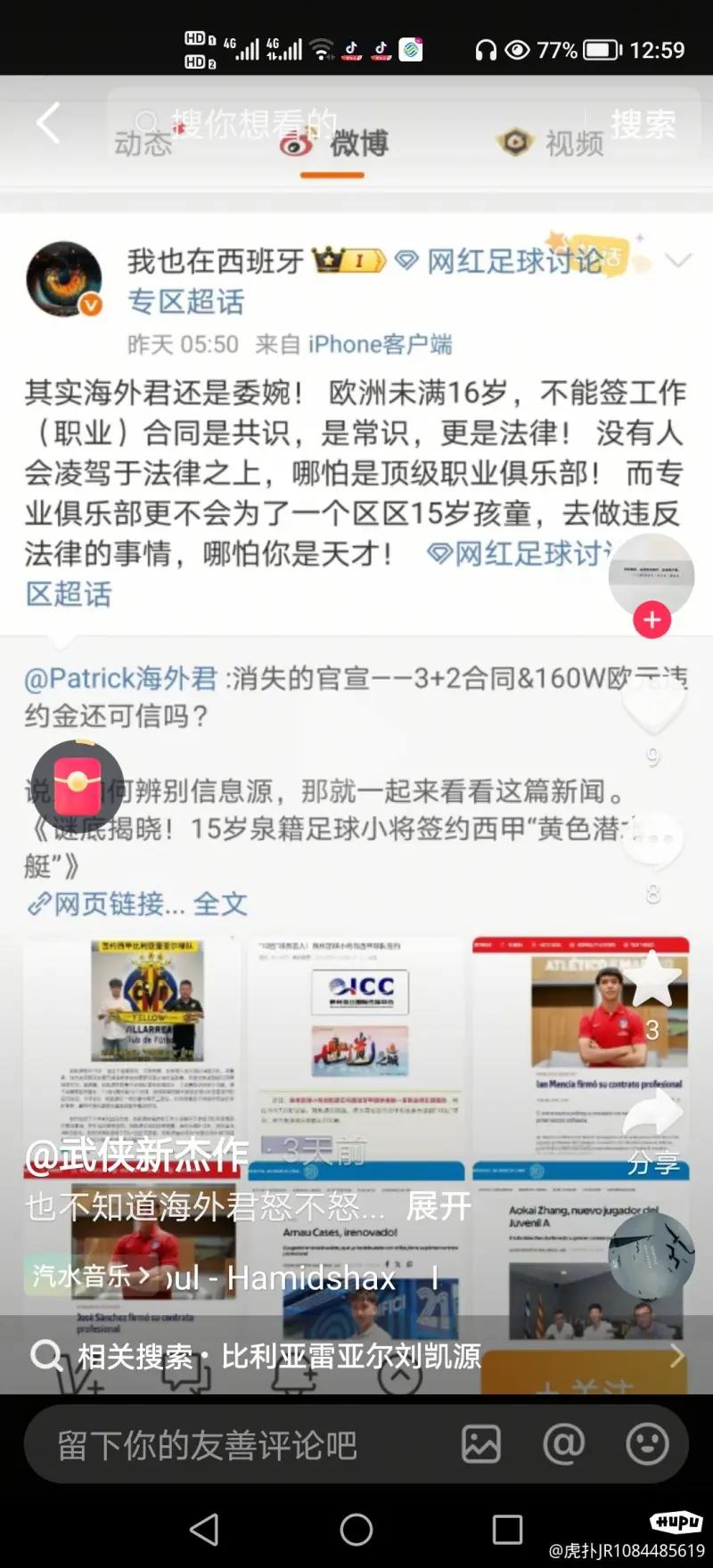This screenshot has height=1568, width=713.
Task: Attach an image to the comment
Action: point(481,1445)
